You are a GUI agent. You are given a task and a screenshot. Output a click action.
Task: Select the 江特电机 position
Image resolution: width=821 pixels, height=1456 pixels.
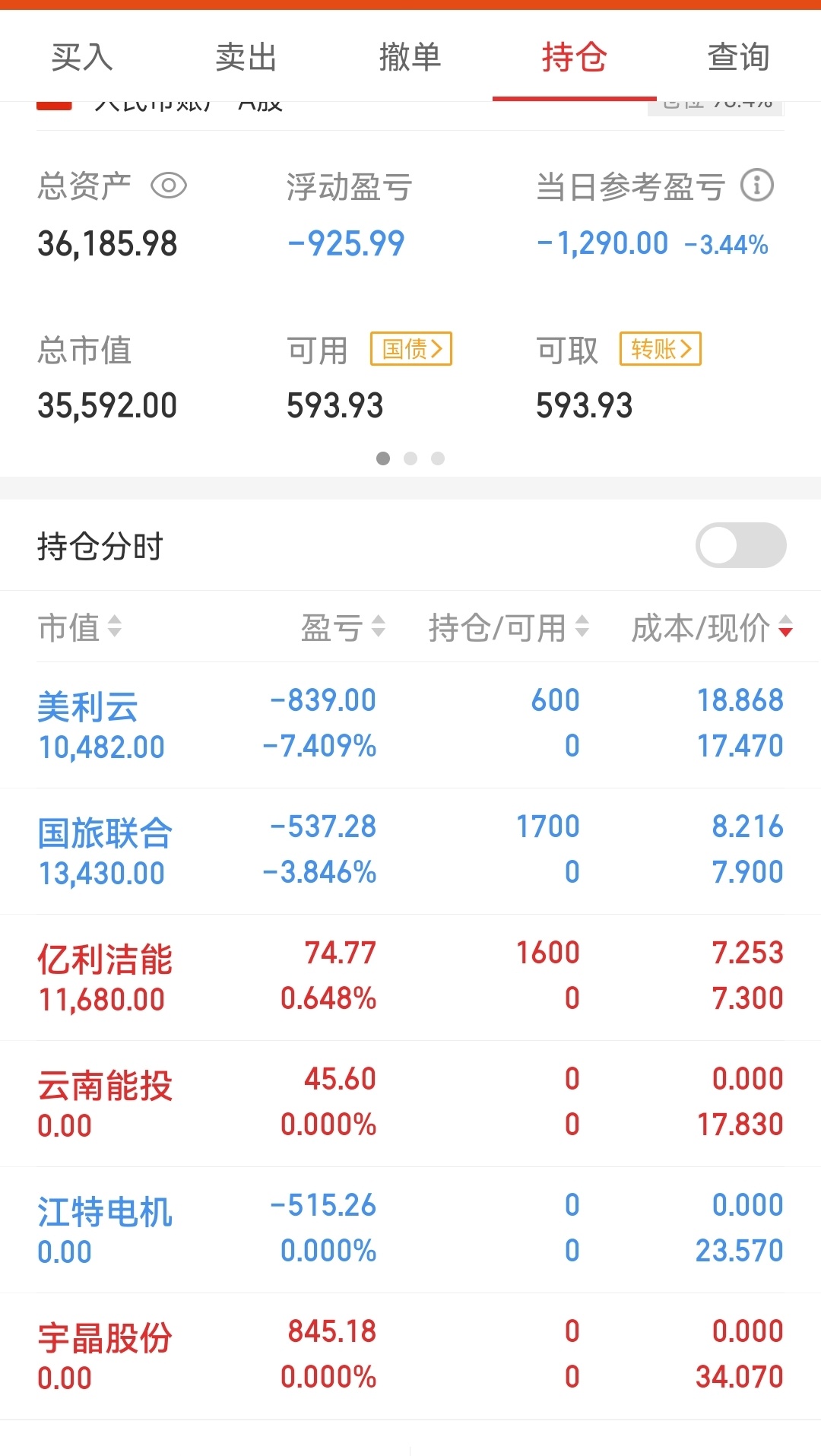410,1229
